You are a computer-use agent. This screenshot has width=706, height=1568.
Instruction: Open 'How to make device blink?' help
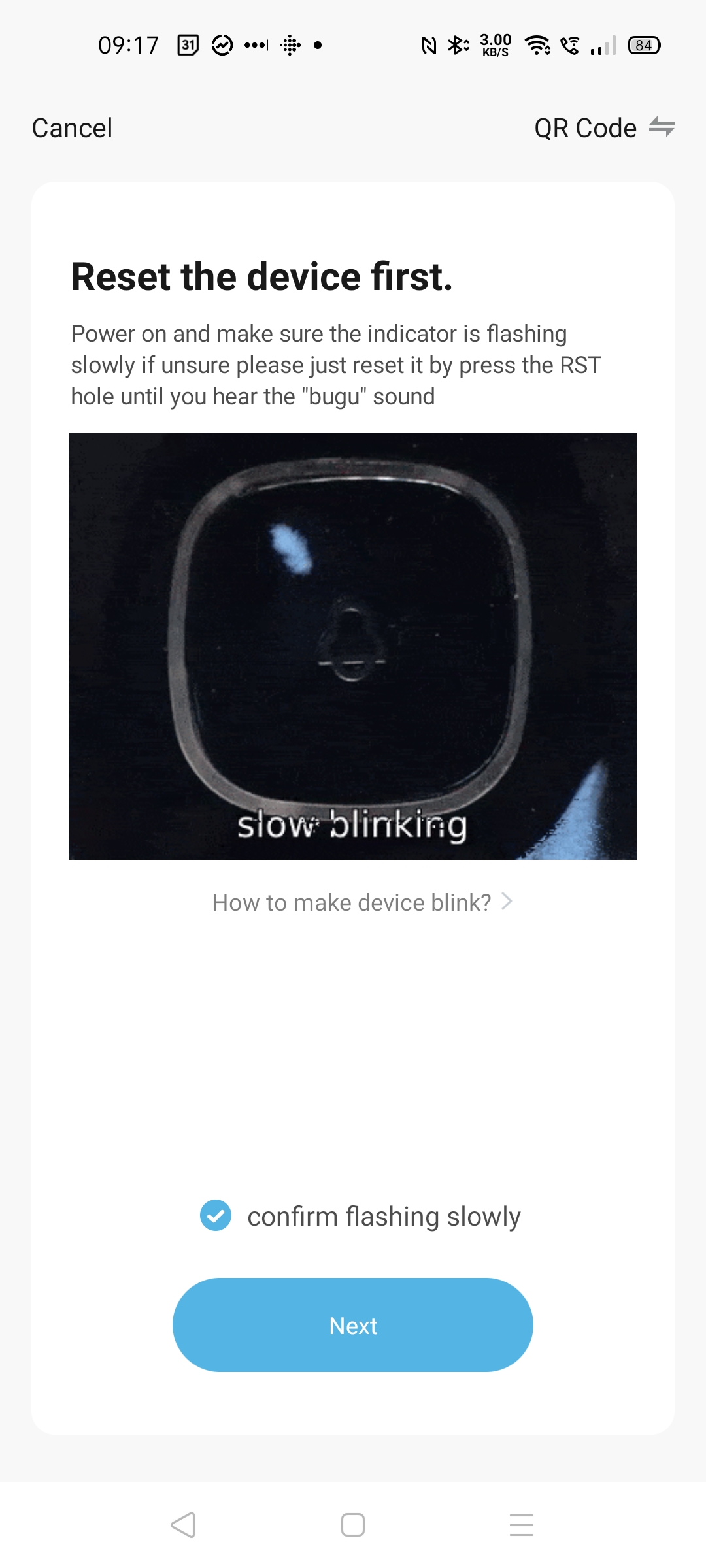click(362, 902)
